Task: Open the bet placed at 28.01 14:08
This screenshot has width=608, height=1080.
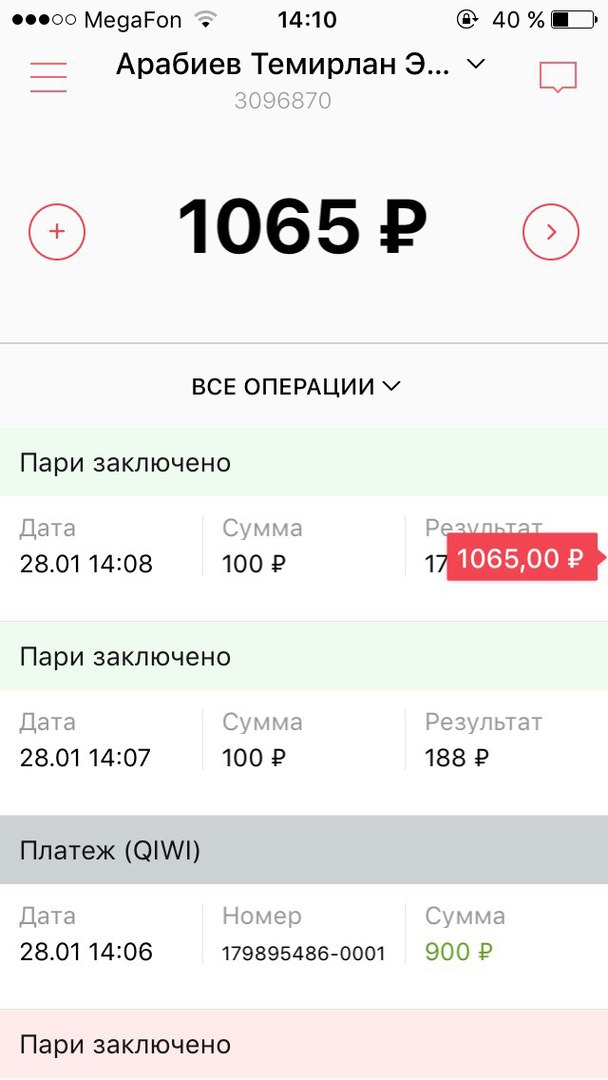Action: pyautogui.click(x=304, y=525)
